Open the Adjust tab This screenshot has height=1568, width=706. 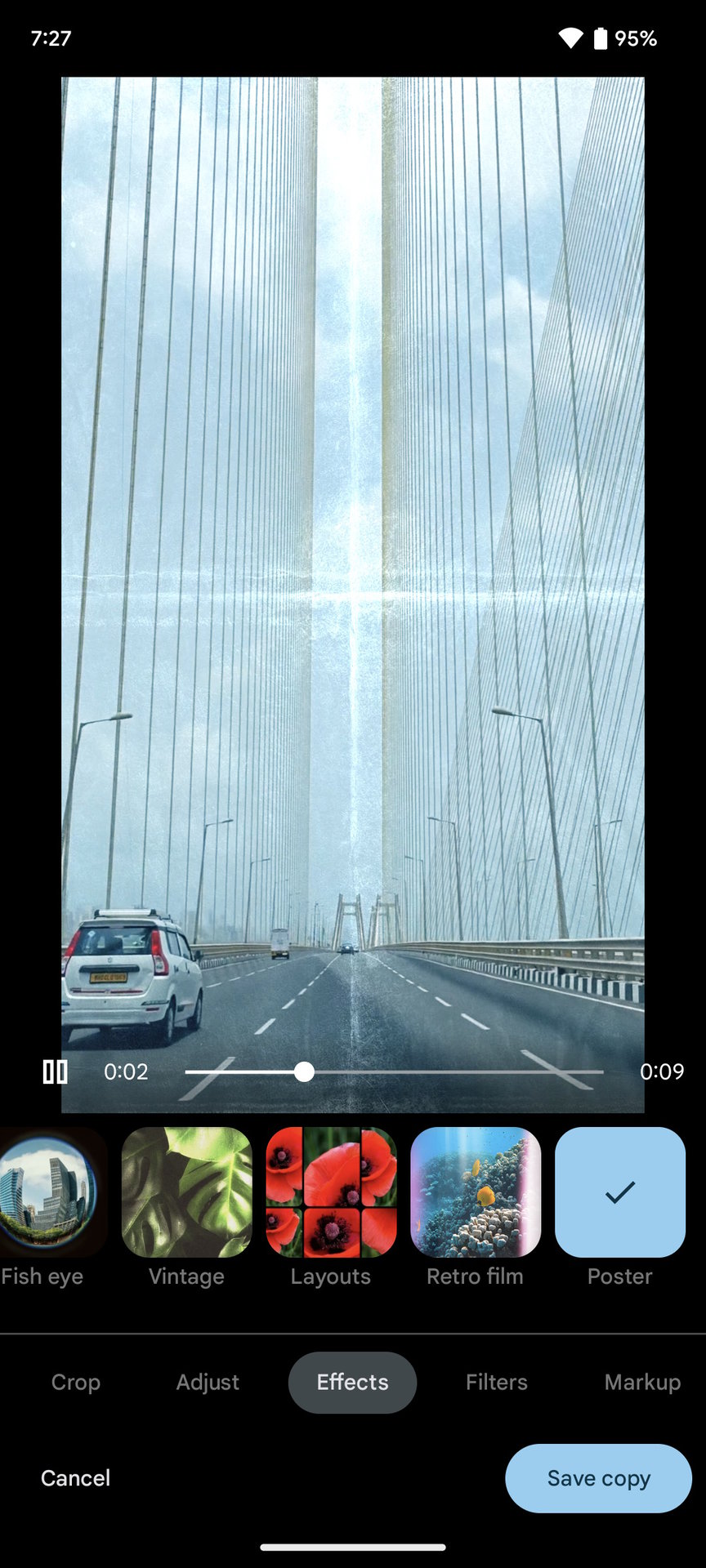(208, 1382)
